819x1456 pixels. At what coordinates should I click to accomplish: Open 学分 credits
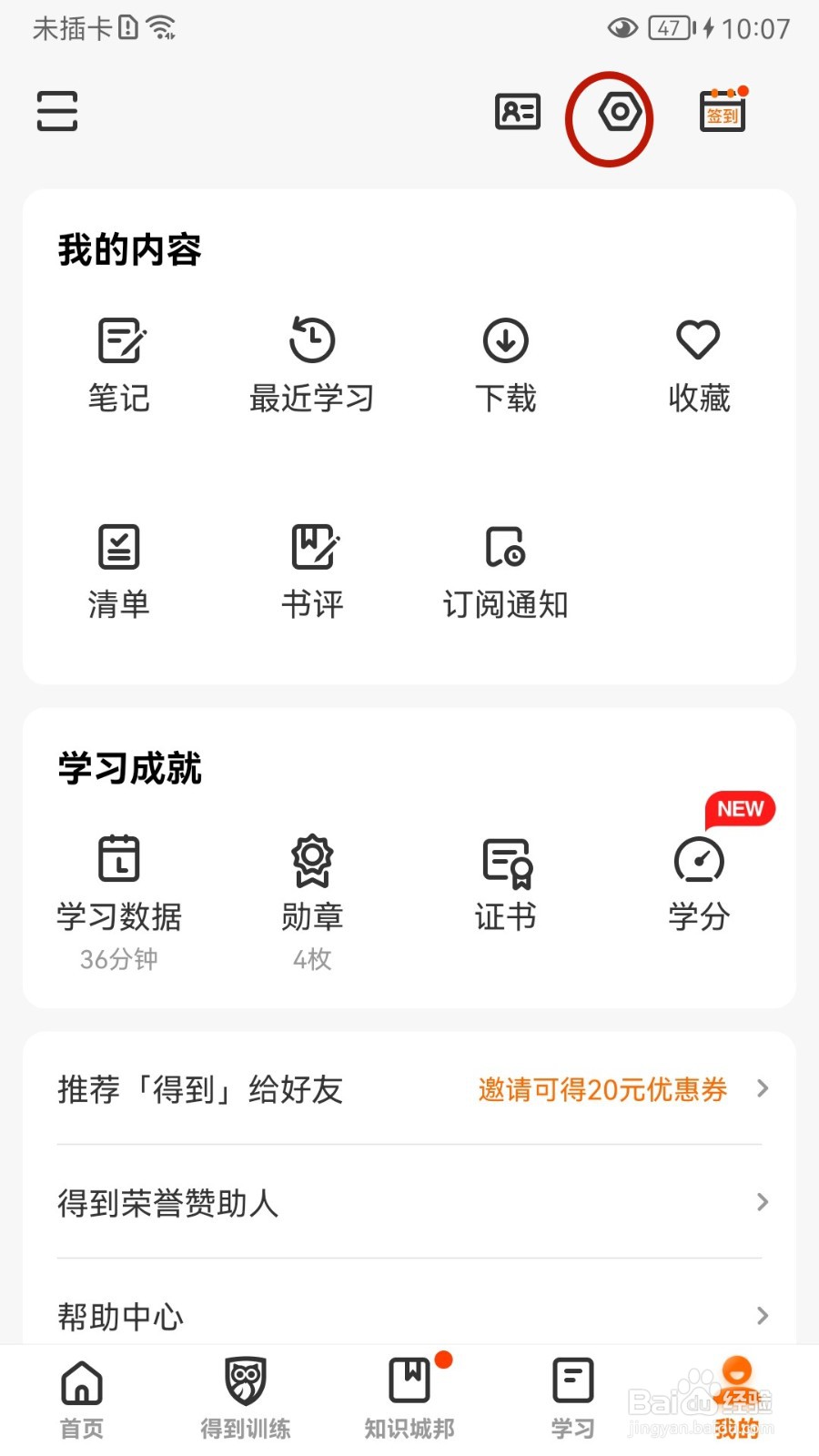click(699, 885)
